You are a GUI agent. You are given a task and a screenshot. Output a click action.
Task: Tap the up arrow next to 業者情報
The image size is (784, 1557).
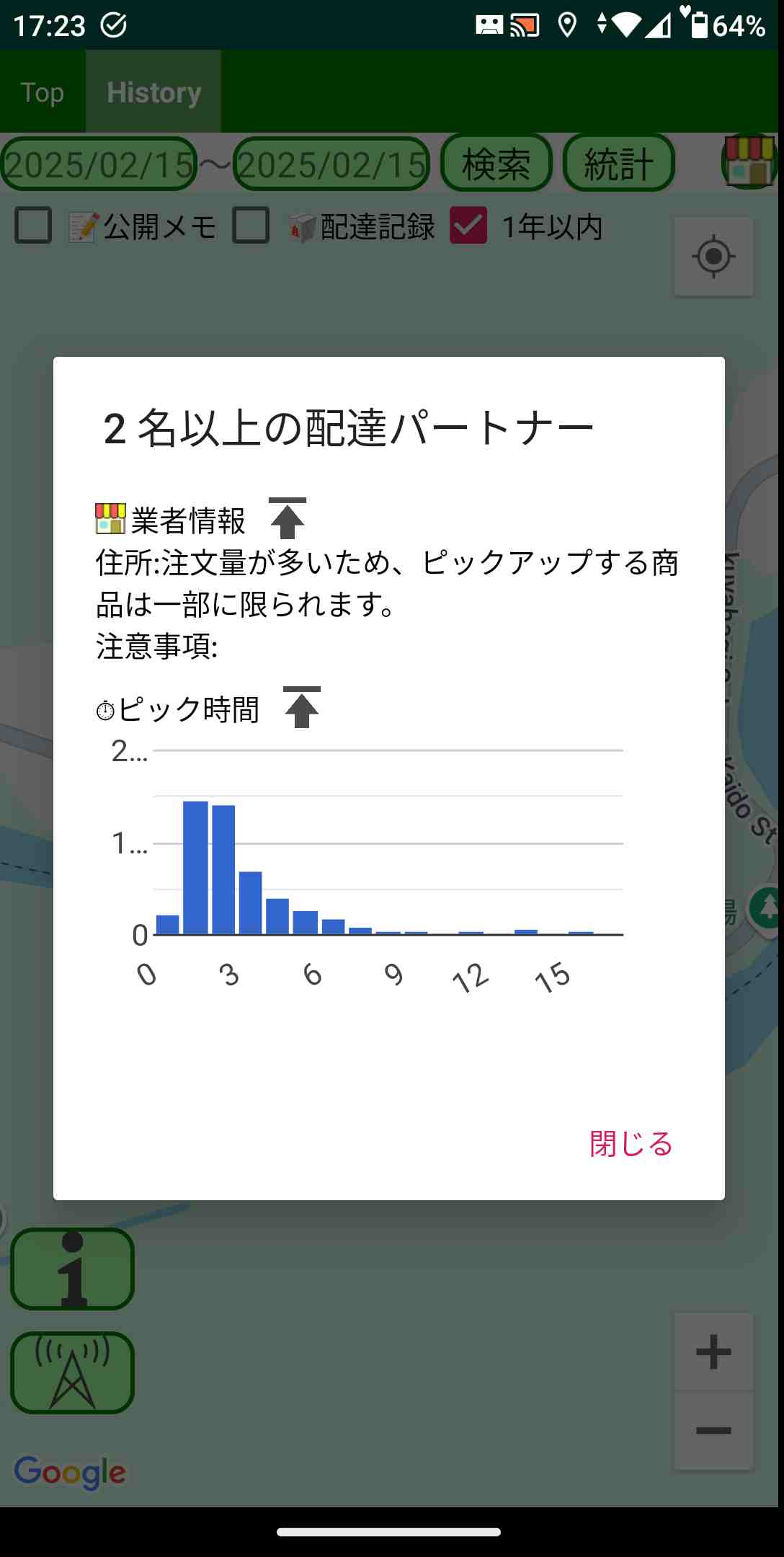click(288, 518)
